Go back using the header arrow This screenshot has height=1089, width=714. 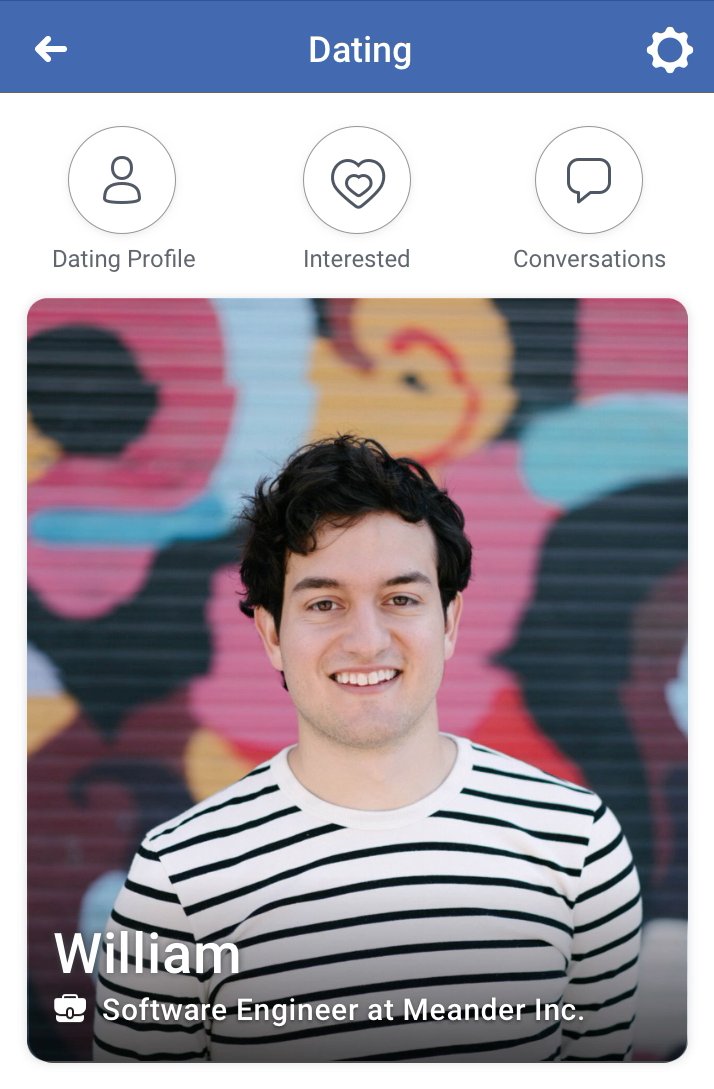tap(50, 49)
